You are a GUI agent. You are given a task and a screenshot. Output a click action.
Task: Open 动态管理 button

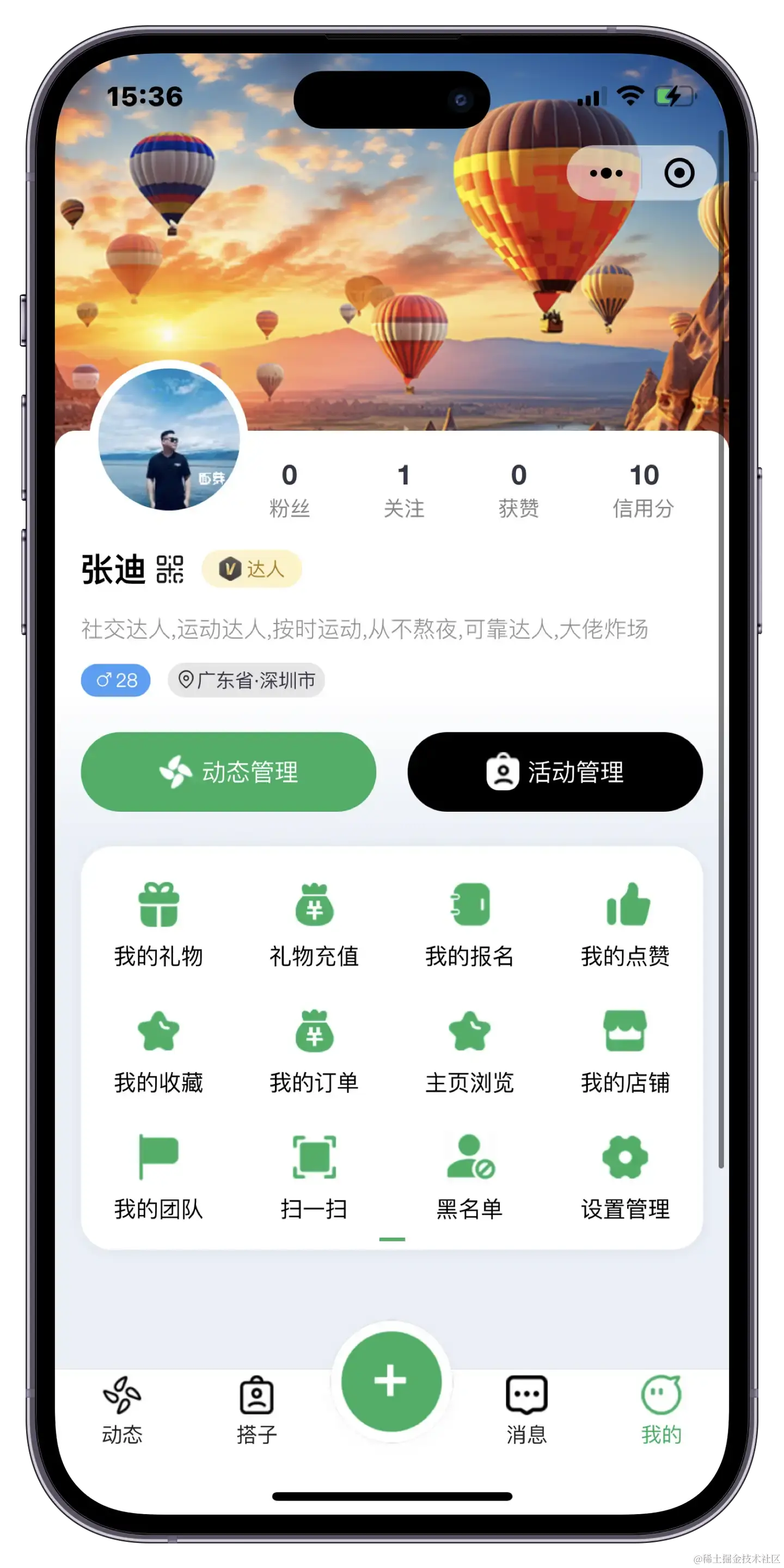(228, 772)
